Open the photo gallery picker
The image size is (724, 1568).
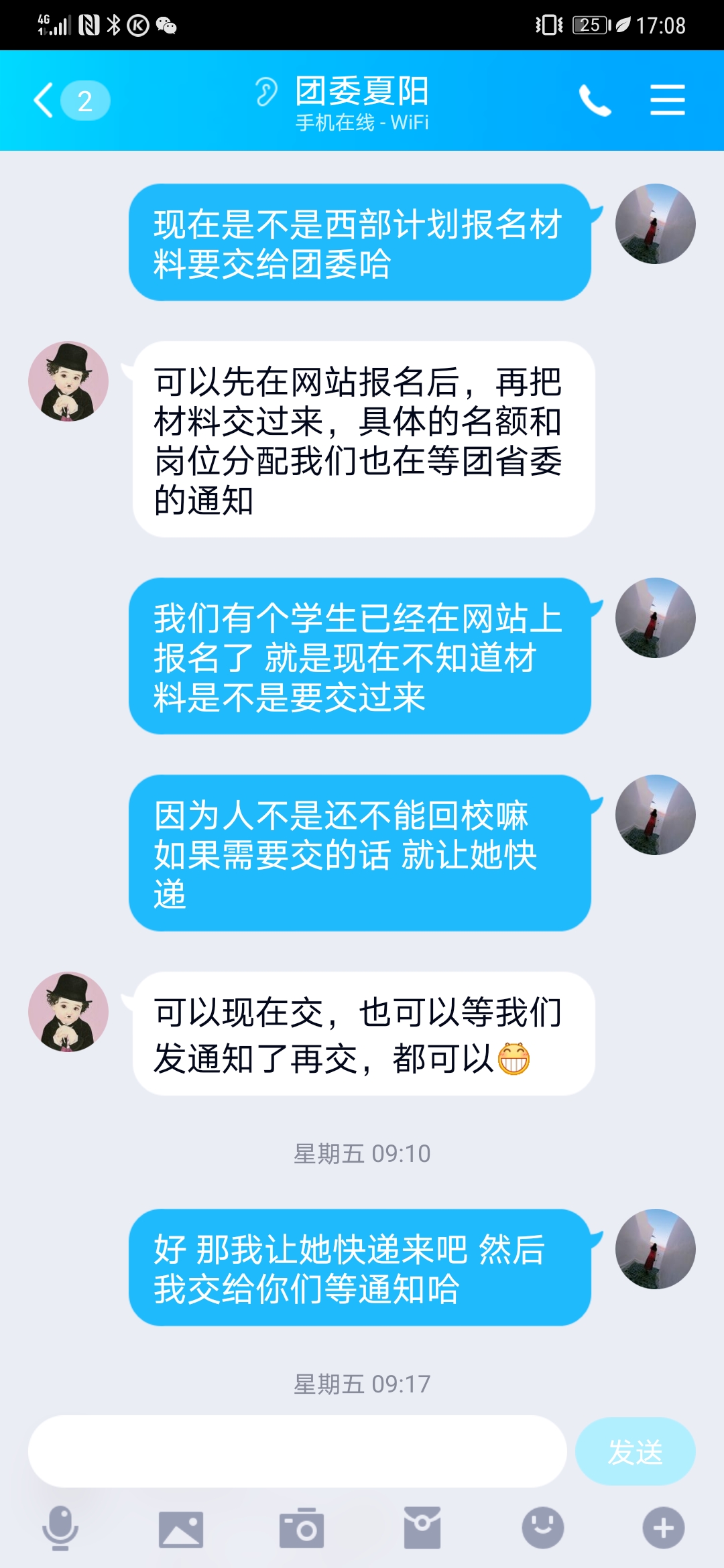(x=181, y=1529)
